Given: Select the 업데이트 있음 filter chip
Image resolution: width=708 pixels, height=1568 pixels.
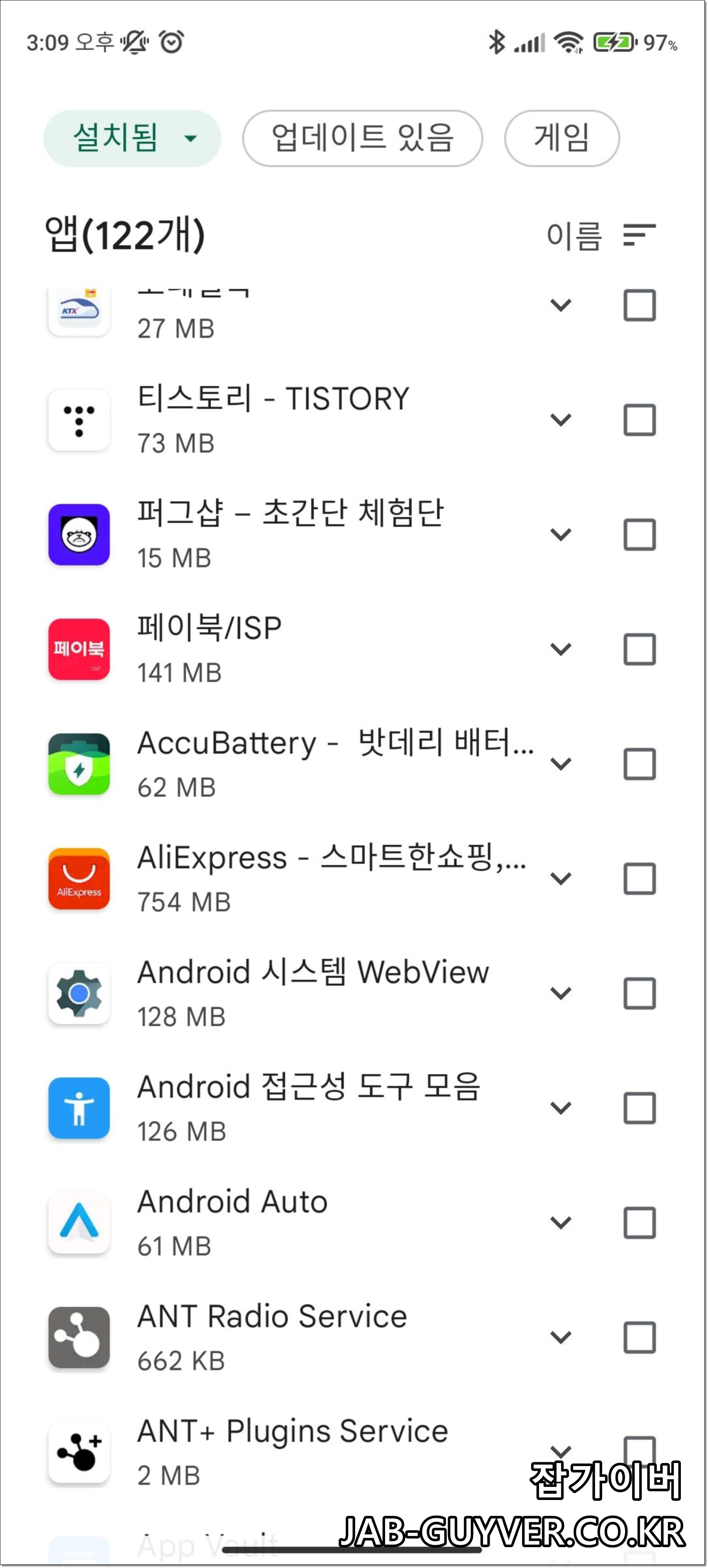Looking at the screenshot, I should click(363, 138).
